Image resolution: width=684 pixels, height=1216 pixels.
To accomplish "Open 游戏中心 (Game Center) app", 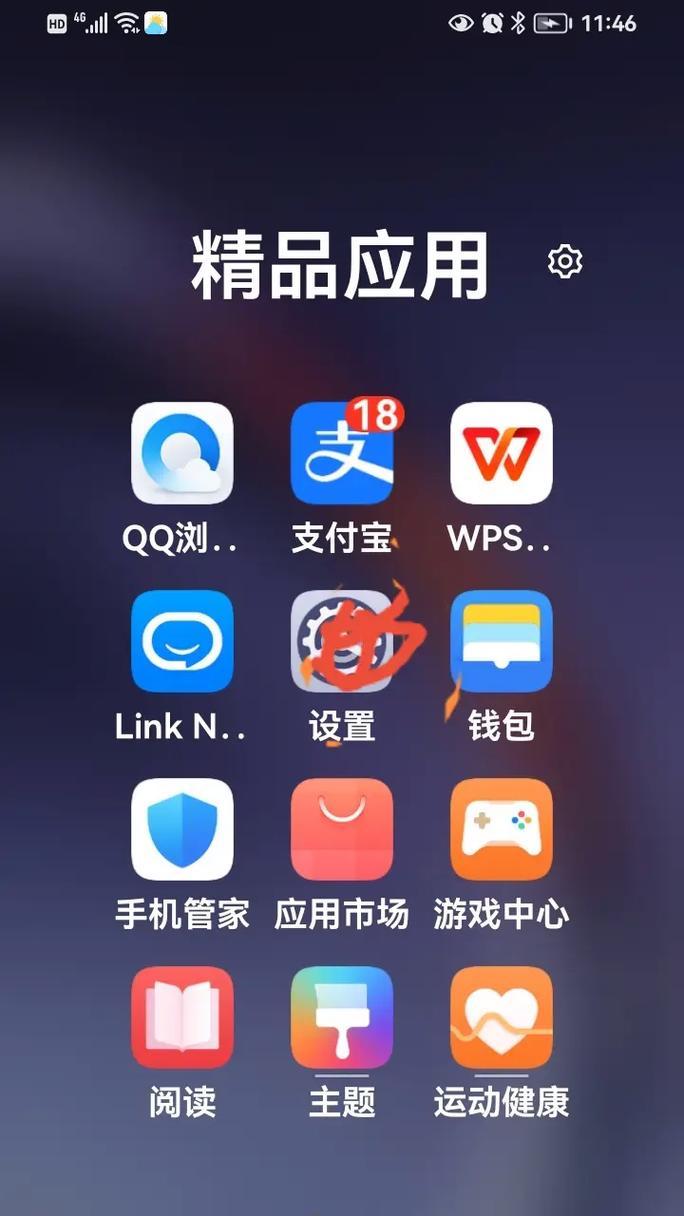I will click(x=501, y=829).
